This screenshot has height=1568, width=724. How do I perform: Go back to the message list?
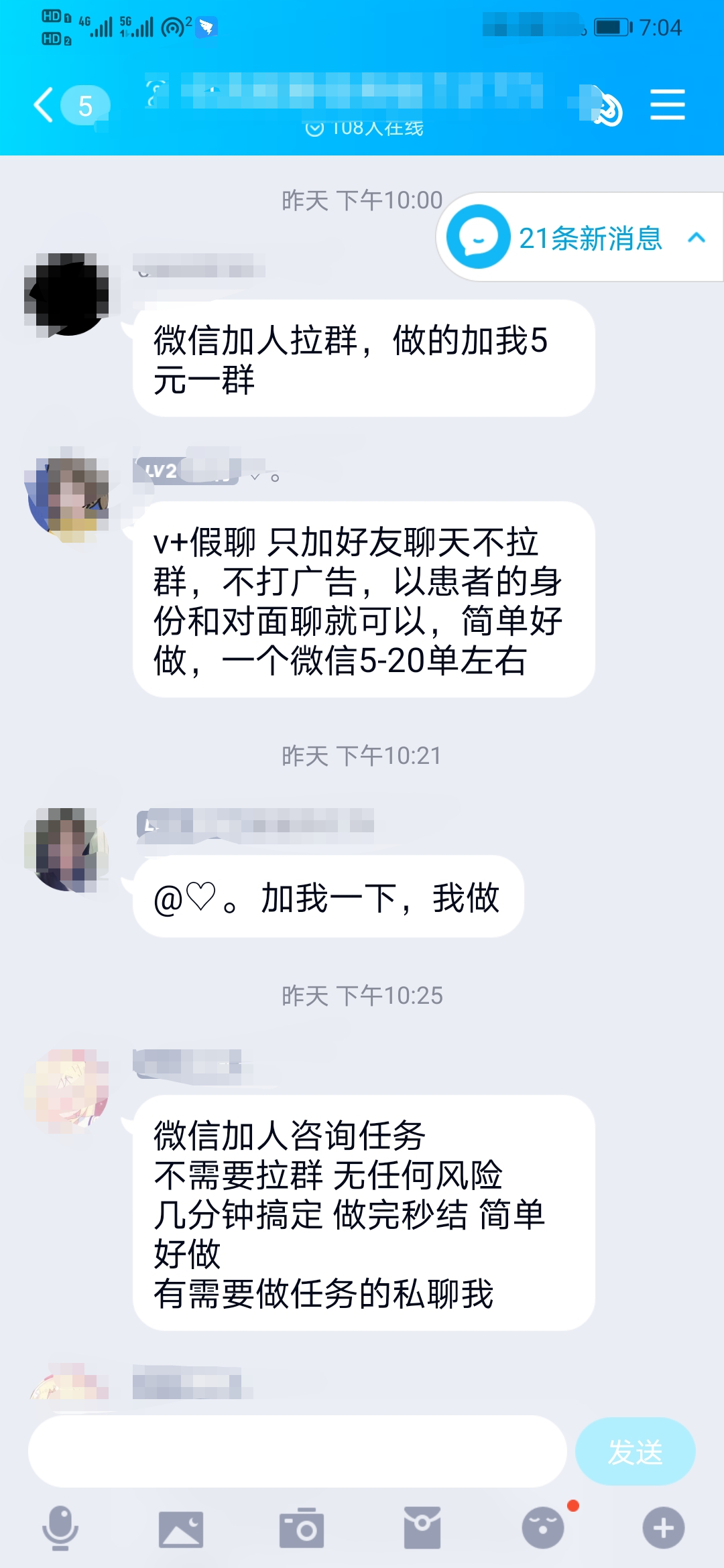coord(46,106)
